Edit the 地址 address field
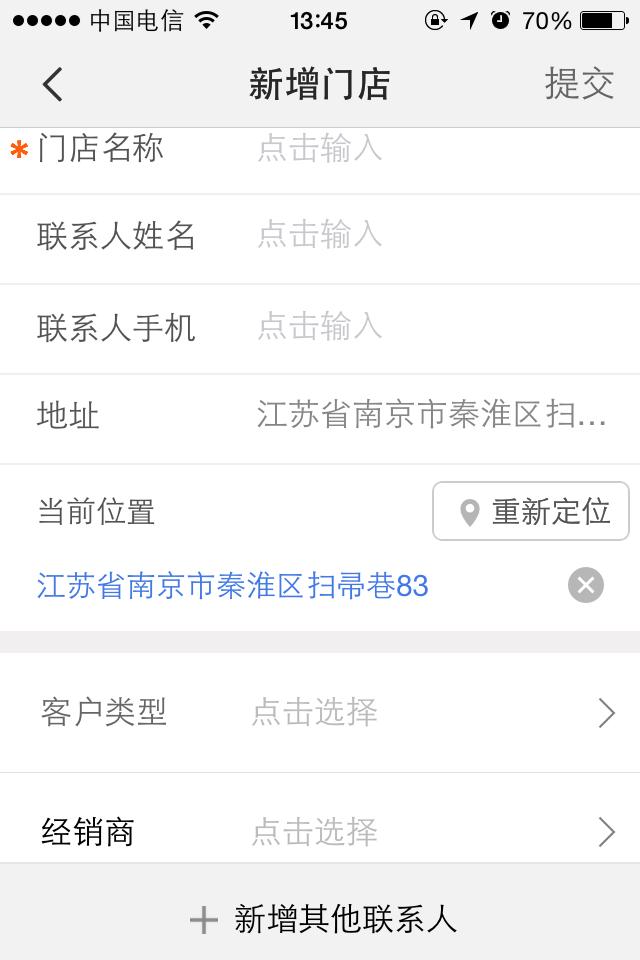The width and height of the screenshot is (640, 960). [x=431, y=415]
